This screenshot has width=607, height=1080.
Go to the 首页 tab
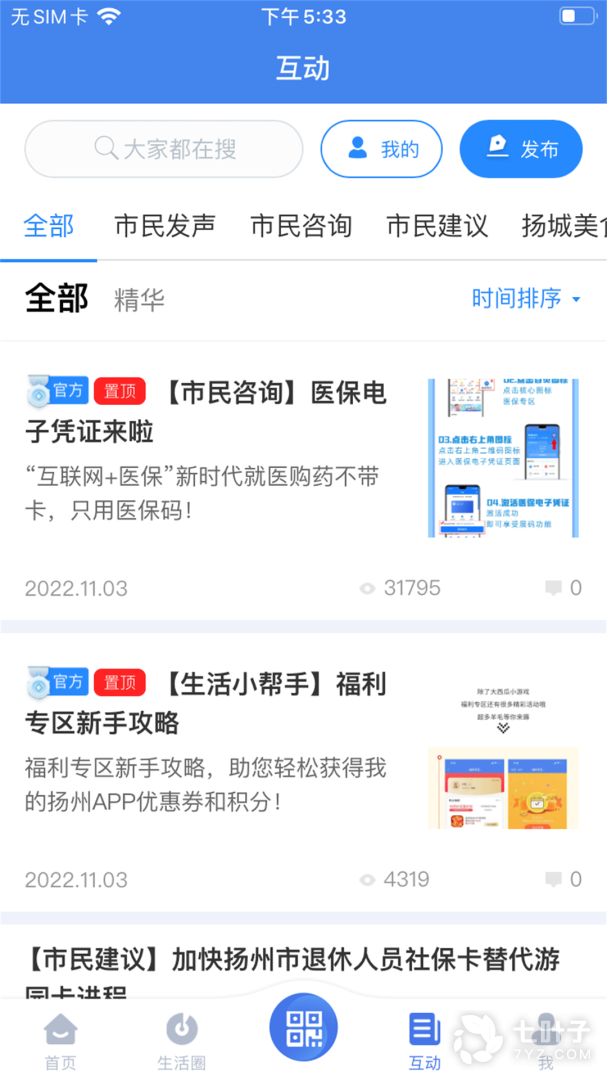tap(60, 1041)
